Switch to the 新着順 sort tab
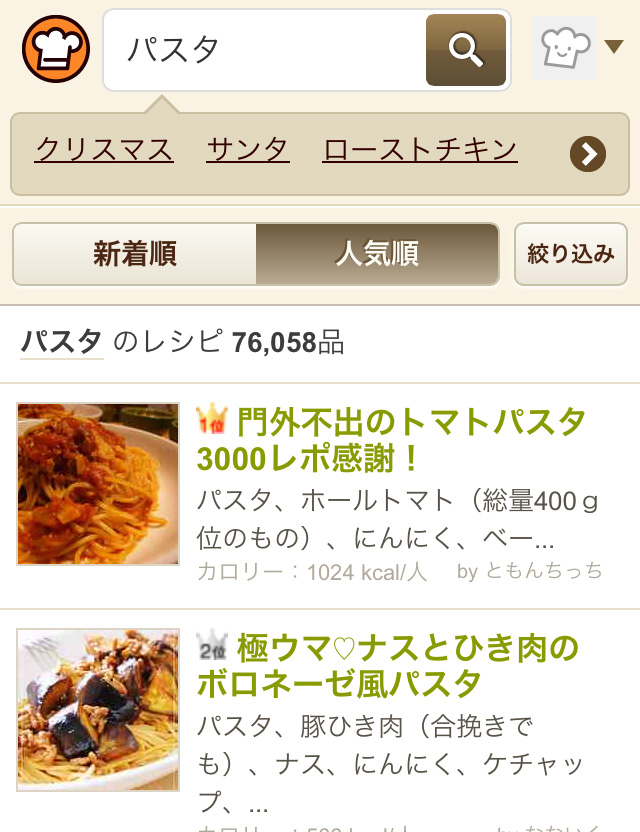The height and width of the screenshot is (832, 640). pyautogui.click(x=135, y=254)
